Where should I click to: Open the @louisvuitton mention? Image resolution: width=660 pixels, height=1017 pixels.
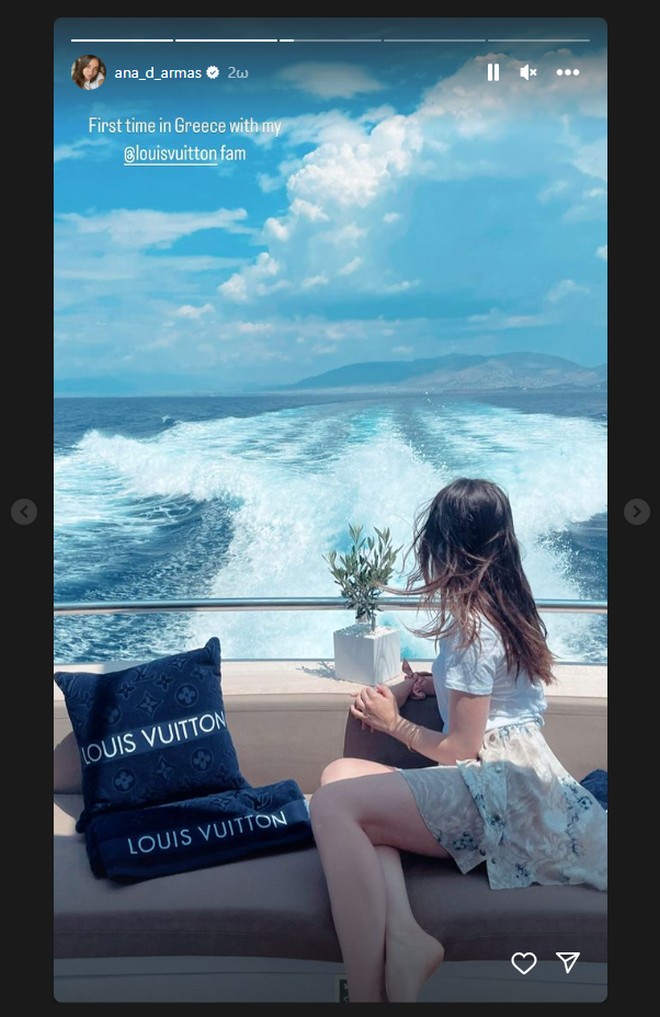(170, 155)
